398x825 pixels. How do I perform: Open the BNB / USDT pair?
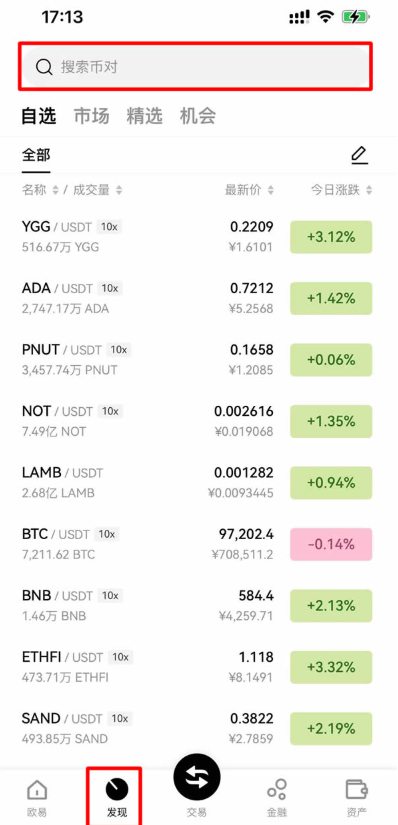[x=197, y=606]
